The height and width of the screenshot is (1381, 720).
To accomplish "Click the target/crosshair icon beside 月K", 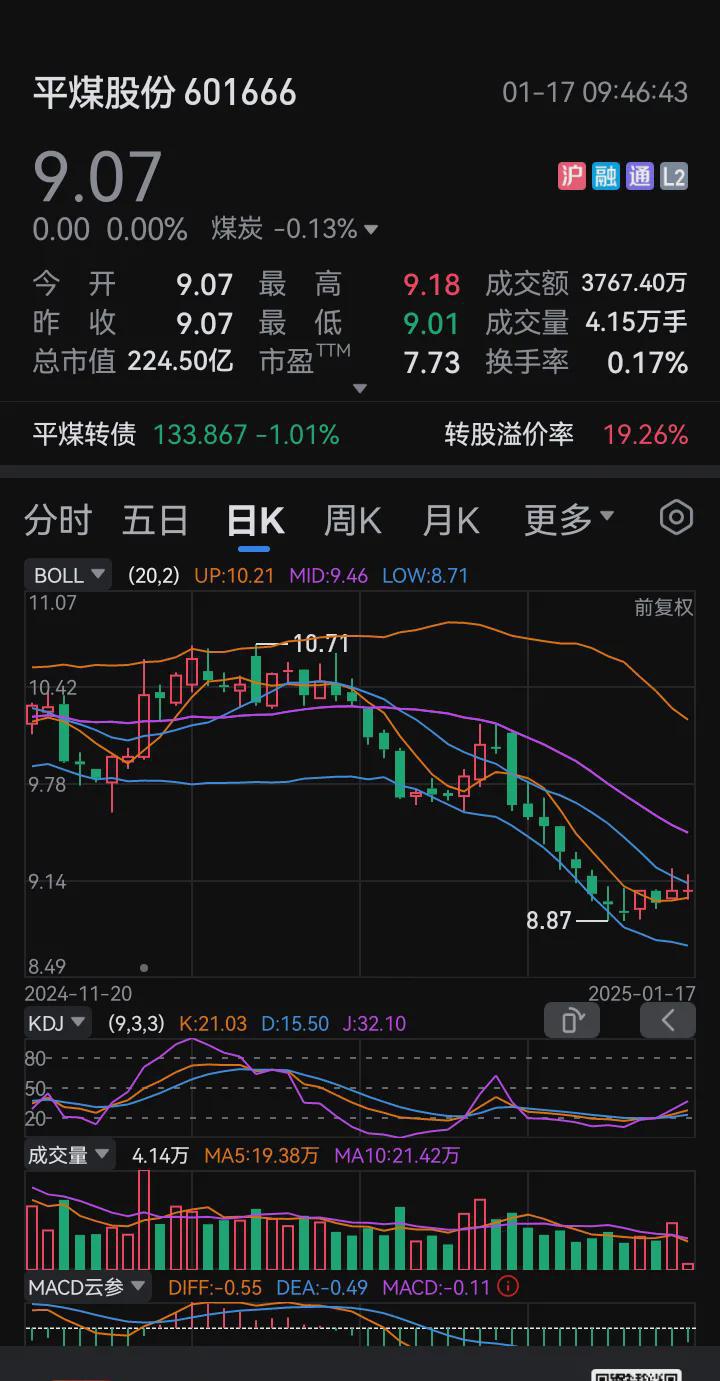I will [676, 518].
